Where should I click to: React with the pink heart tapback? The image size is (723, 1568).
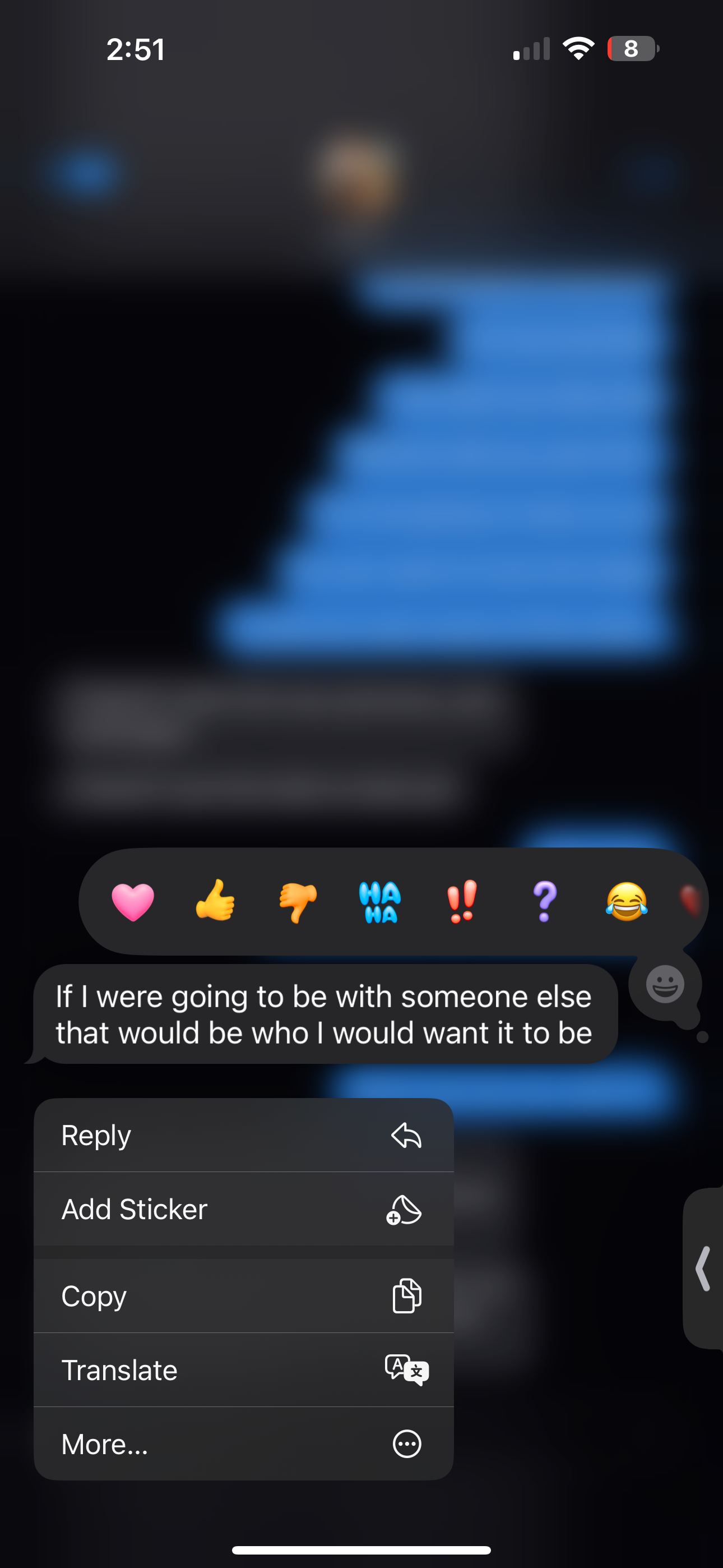pyautogui.click(x=133, y=901)
